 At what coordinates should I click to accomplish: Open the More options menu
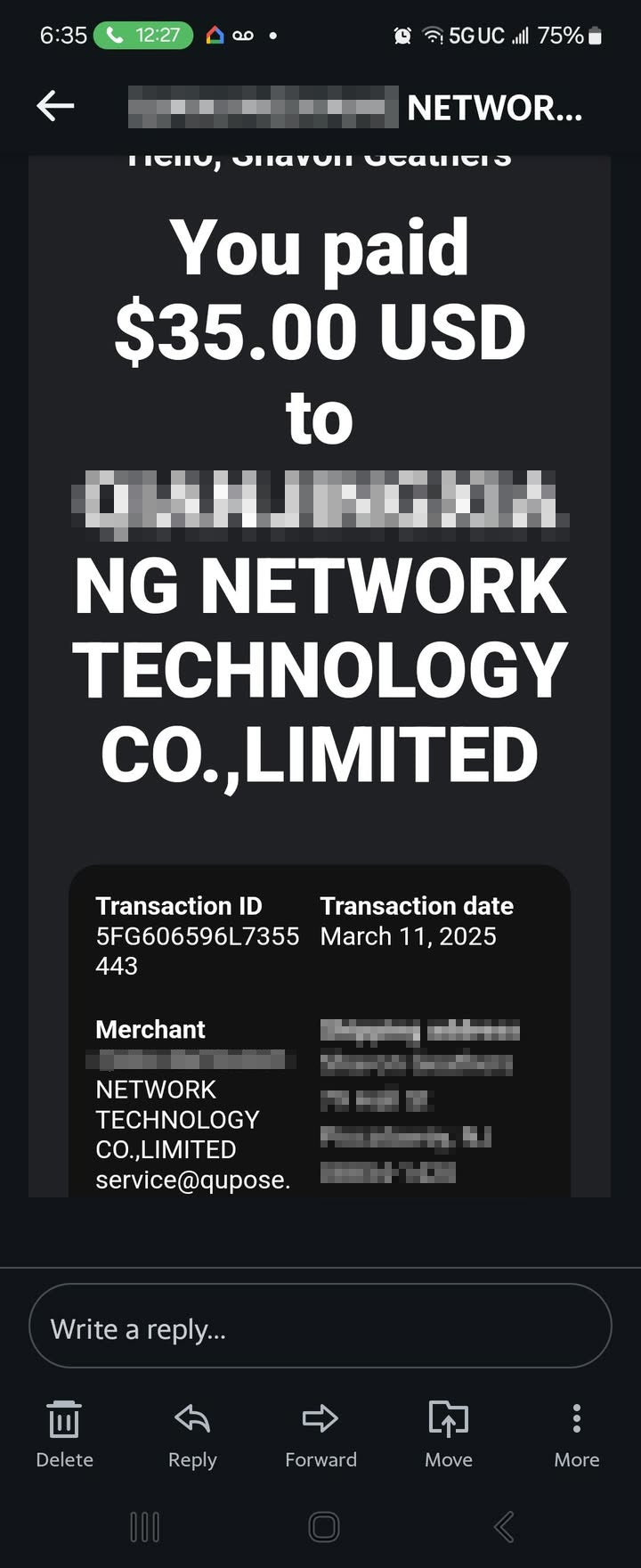tap(577, 1433)
